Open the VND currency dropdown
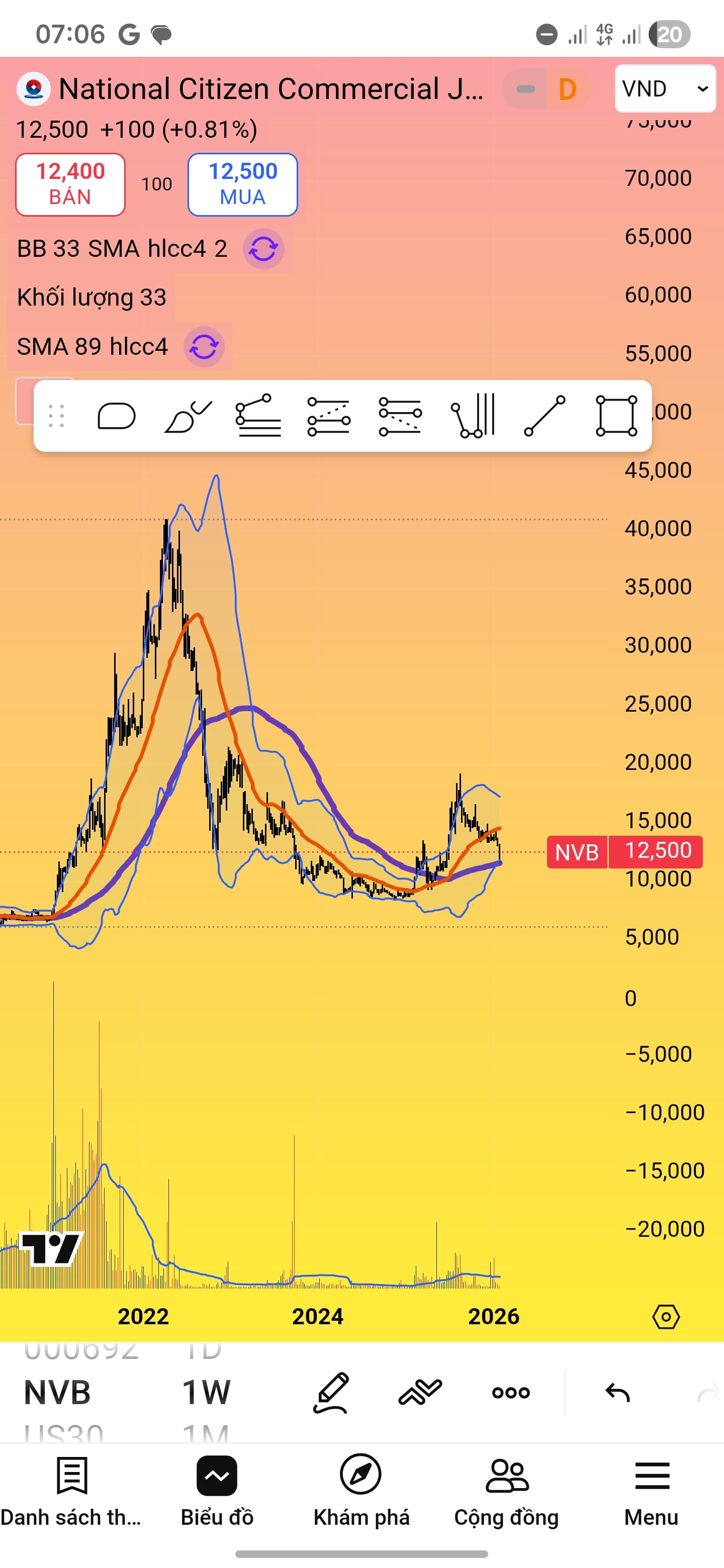724x1568 pixels. click(664, 89)
